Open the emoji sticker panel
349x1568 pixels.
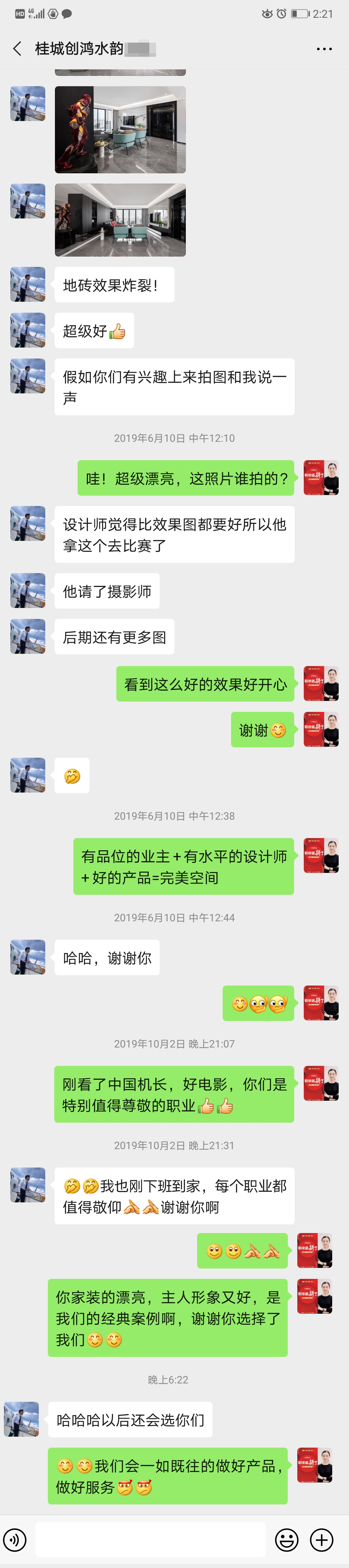coord(286,1540)
